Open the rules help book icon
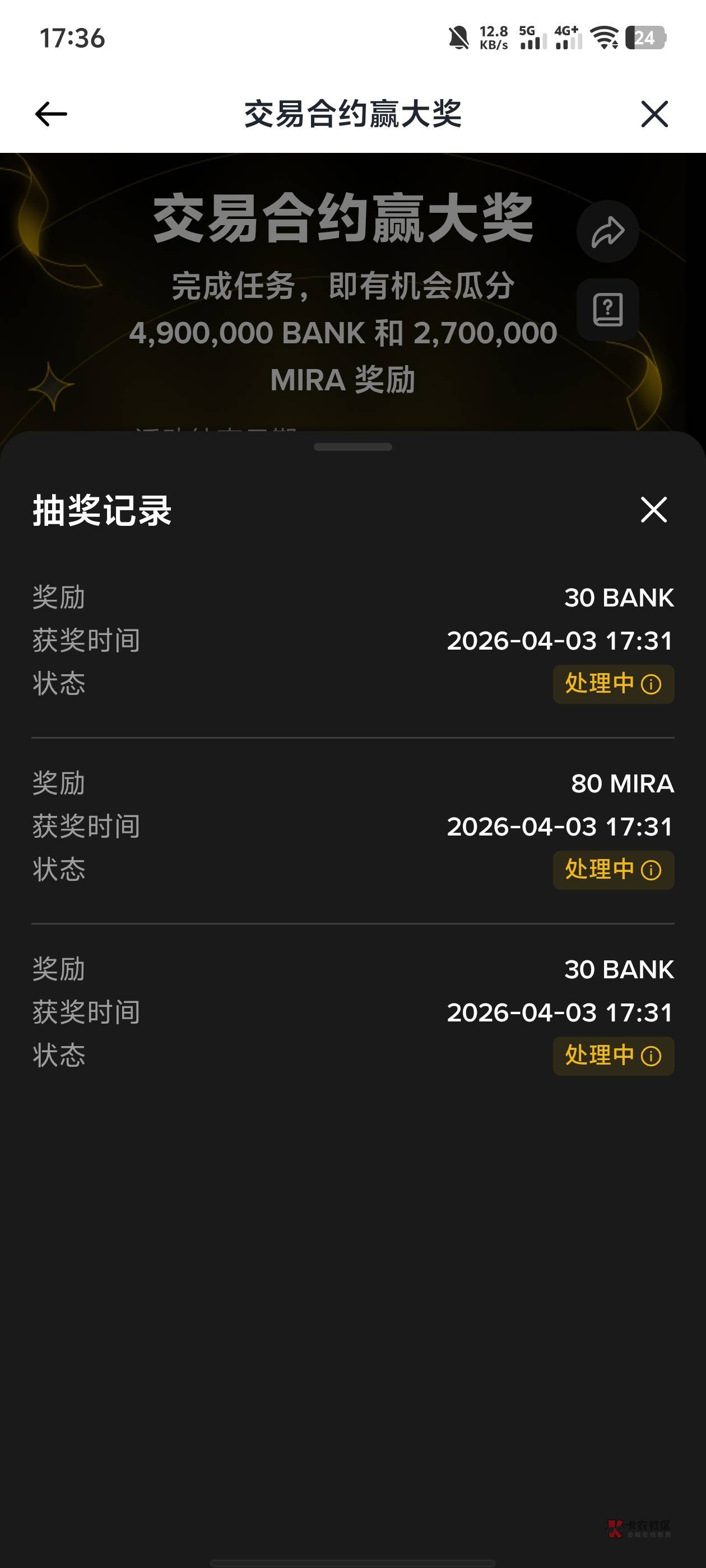Viewport: 706px width, 1568px height. pos(607,310)
